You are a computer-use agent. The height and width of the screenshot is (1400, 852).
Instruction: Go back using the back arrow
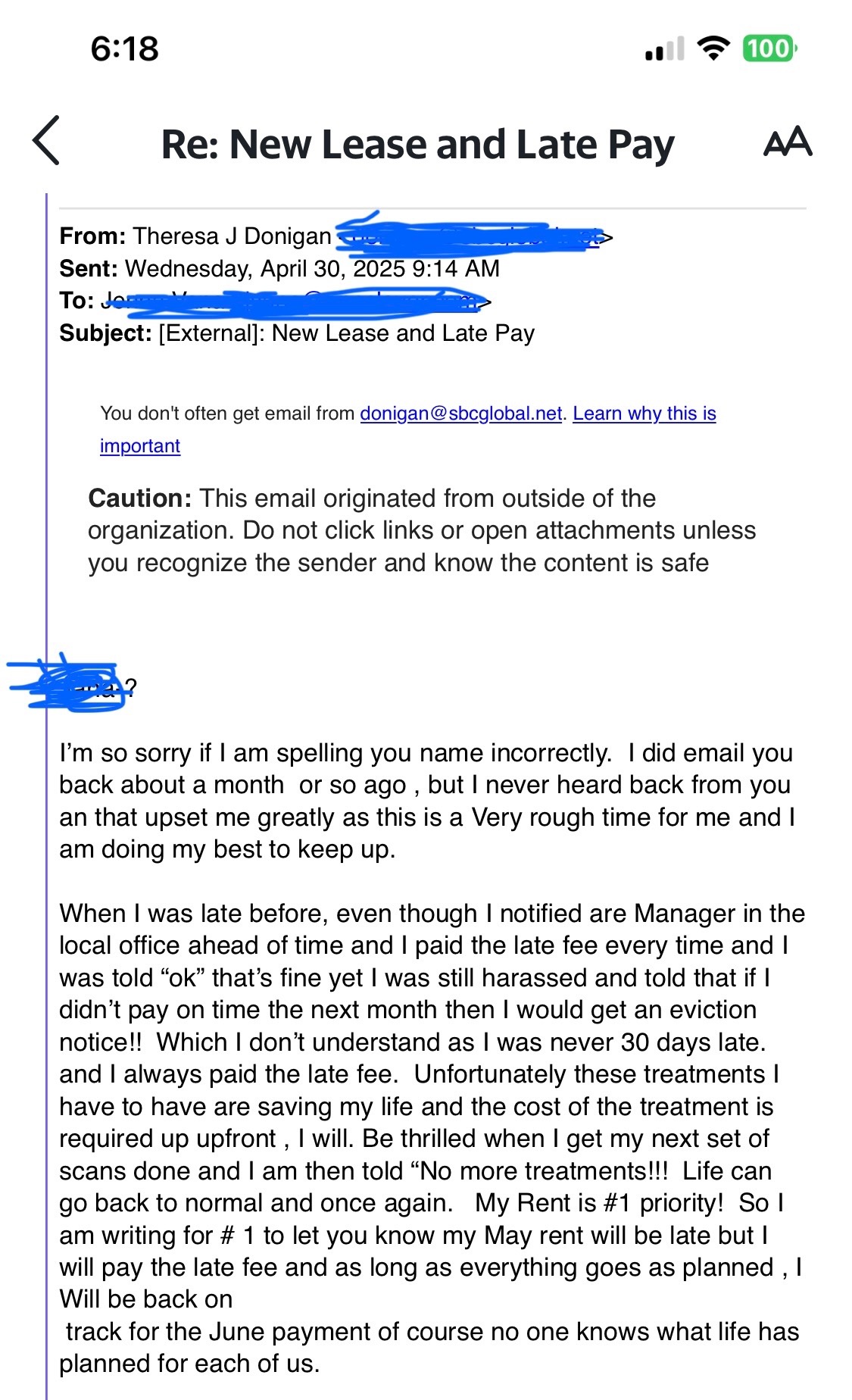pyautogui.click(x=47, y=141)
